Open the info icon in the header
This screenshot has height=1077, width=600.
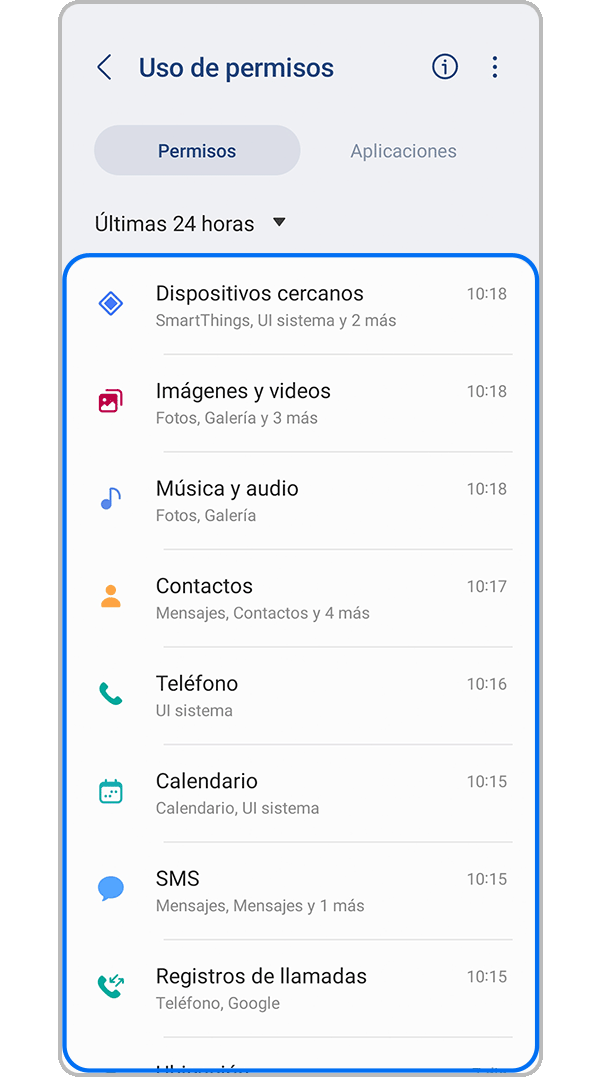pyautogui.click(x=444, y=67)
